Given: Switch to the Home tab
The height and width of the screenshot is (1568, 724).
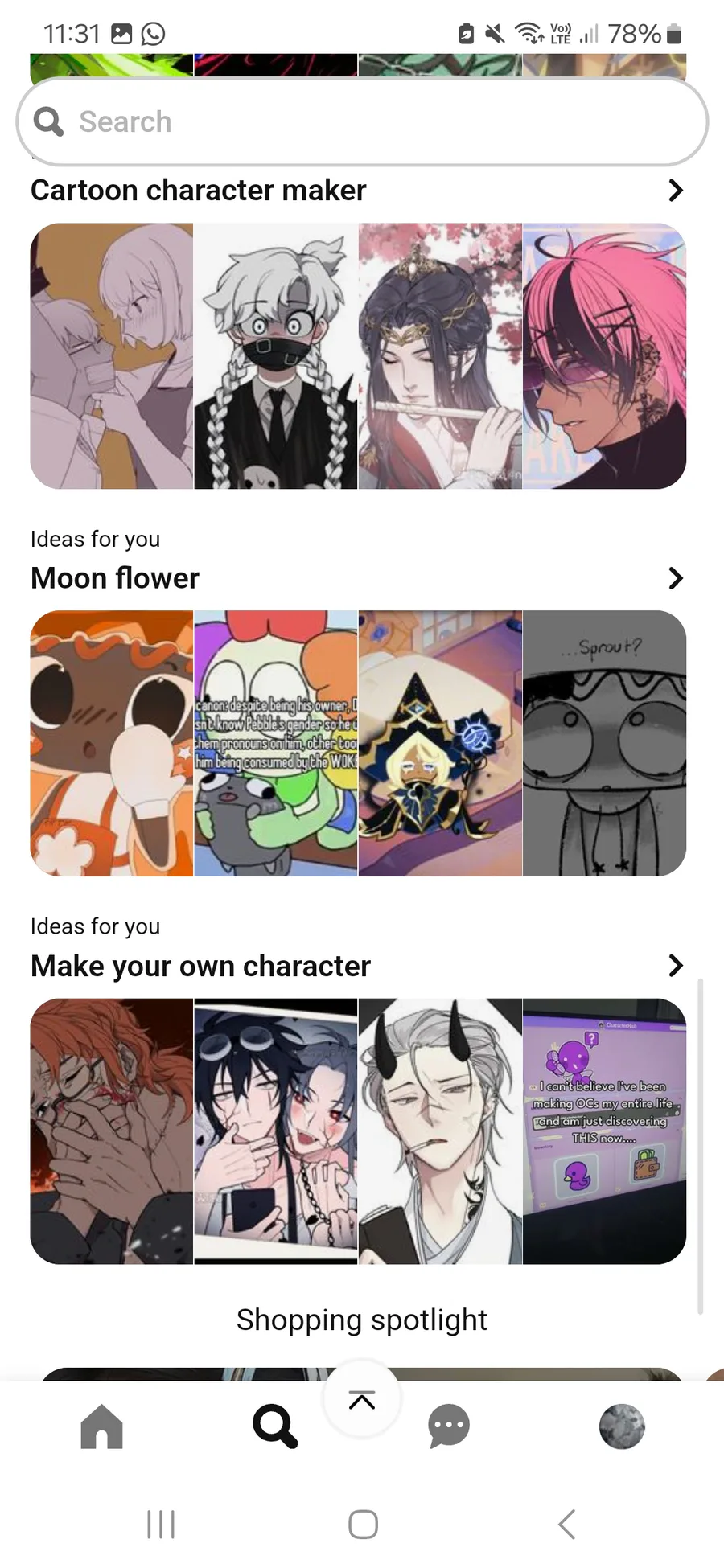Looking at the screenshot, I should pos(102,1426).
